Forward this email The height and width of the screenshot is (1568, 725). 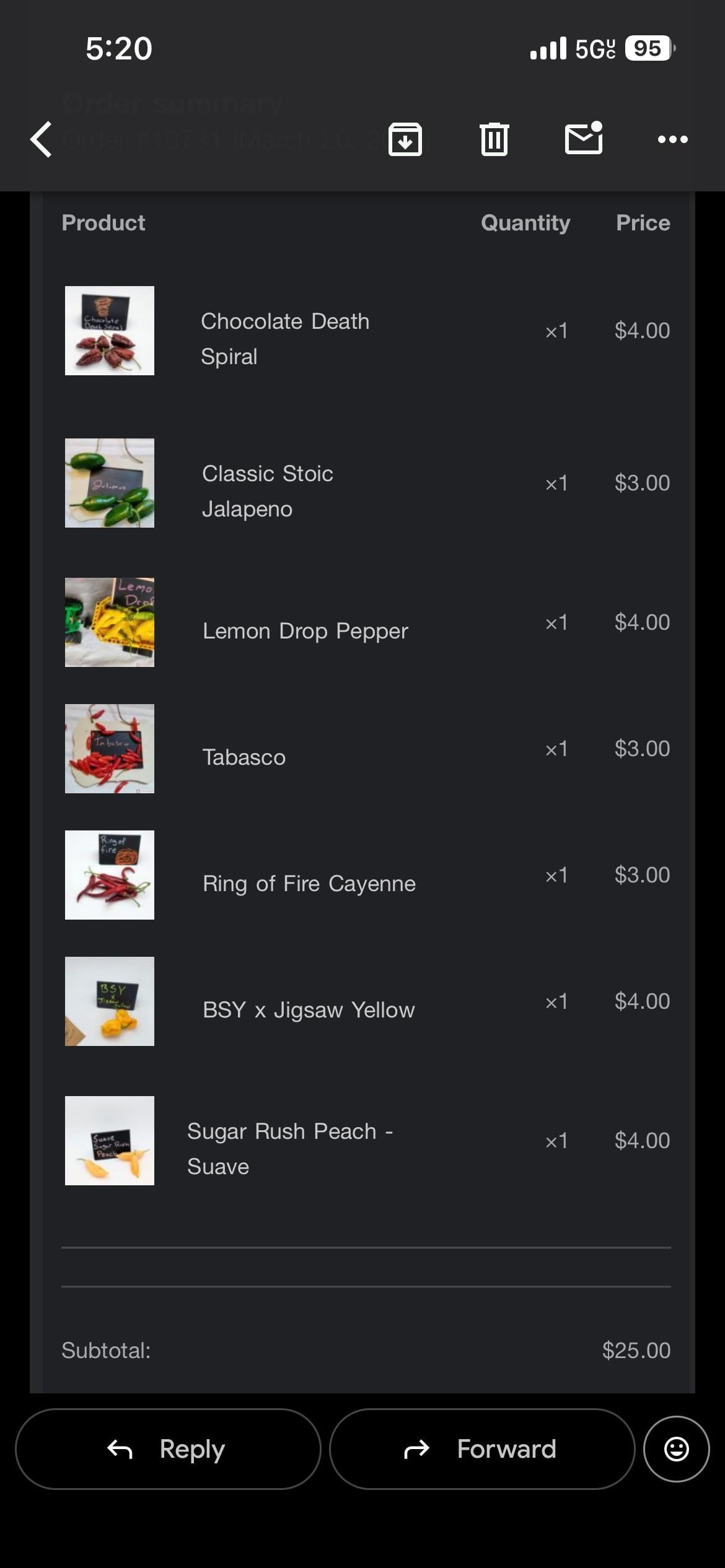(x=482, y=1449)
